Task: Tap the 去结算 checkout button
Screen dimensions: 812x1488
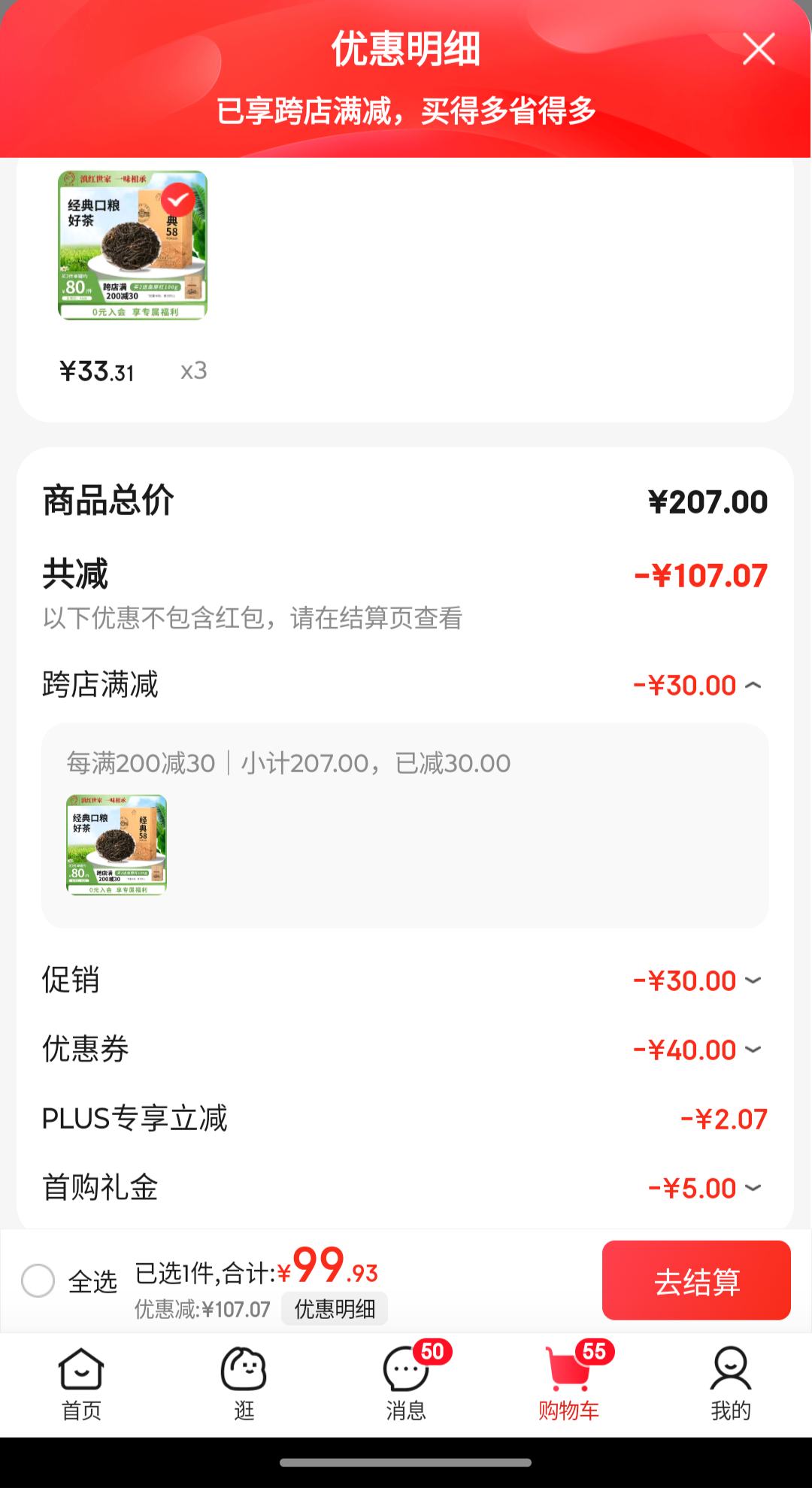Action: click(x=695, y=1280)
